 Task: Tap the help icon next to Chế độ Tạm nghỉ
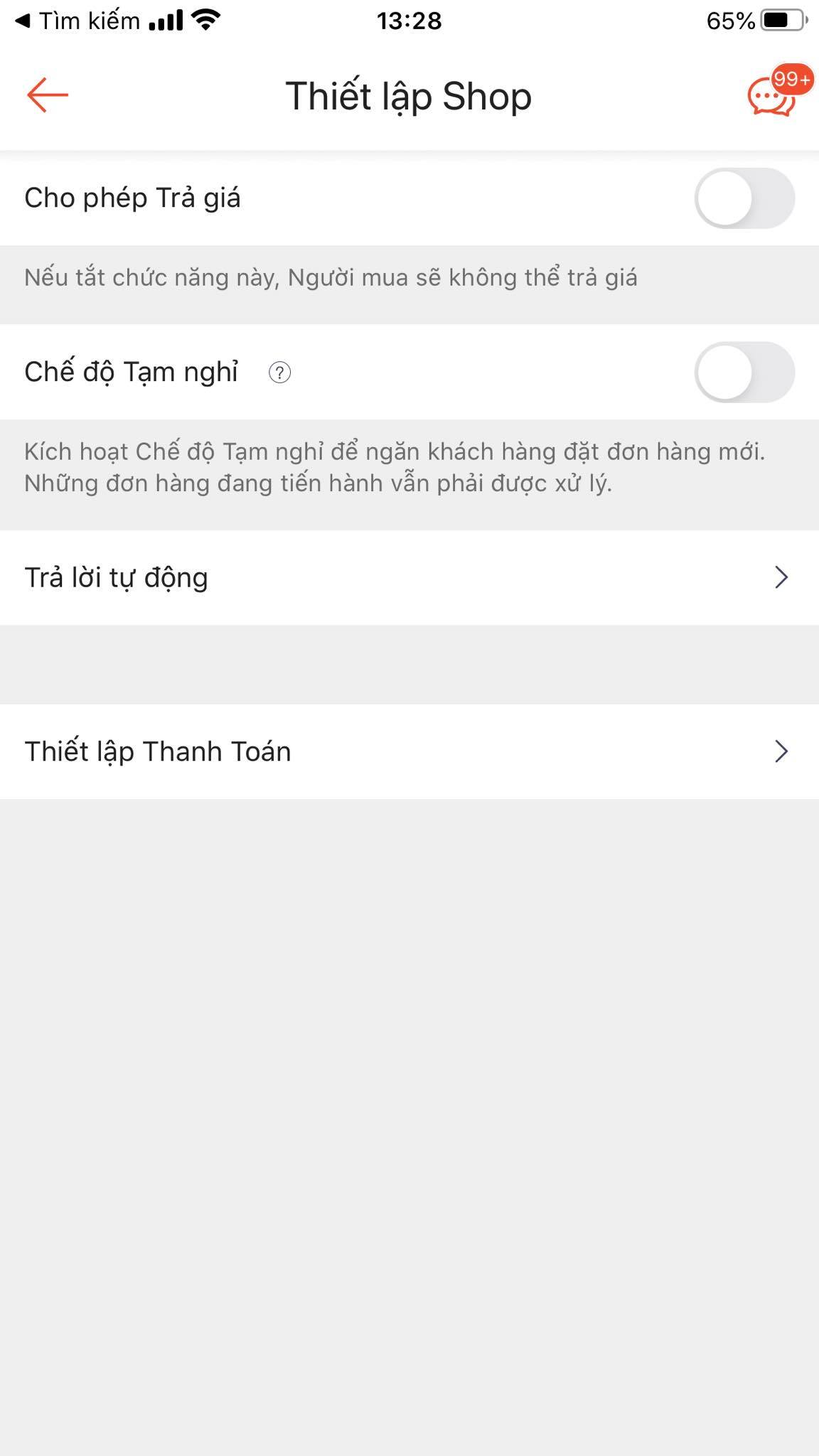coord(279,373)
